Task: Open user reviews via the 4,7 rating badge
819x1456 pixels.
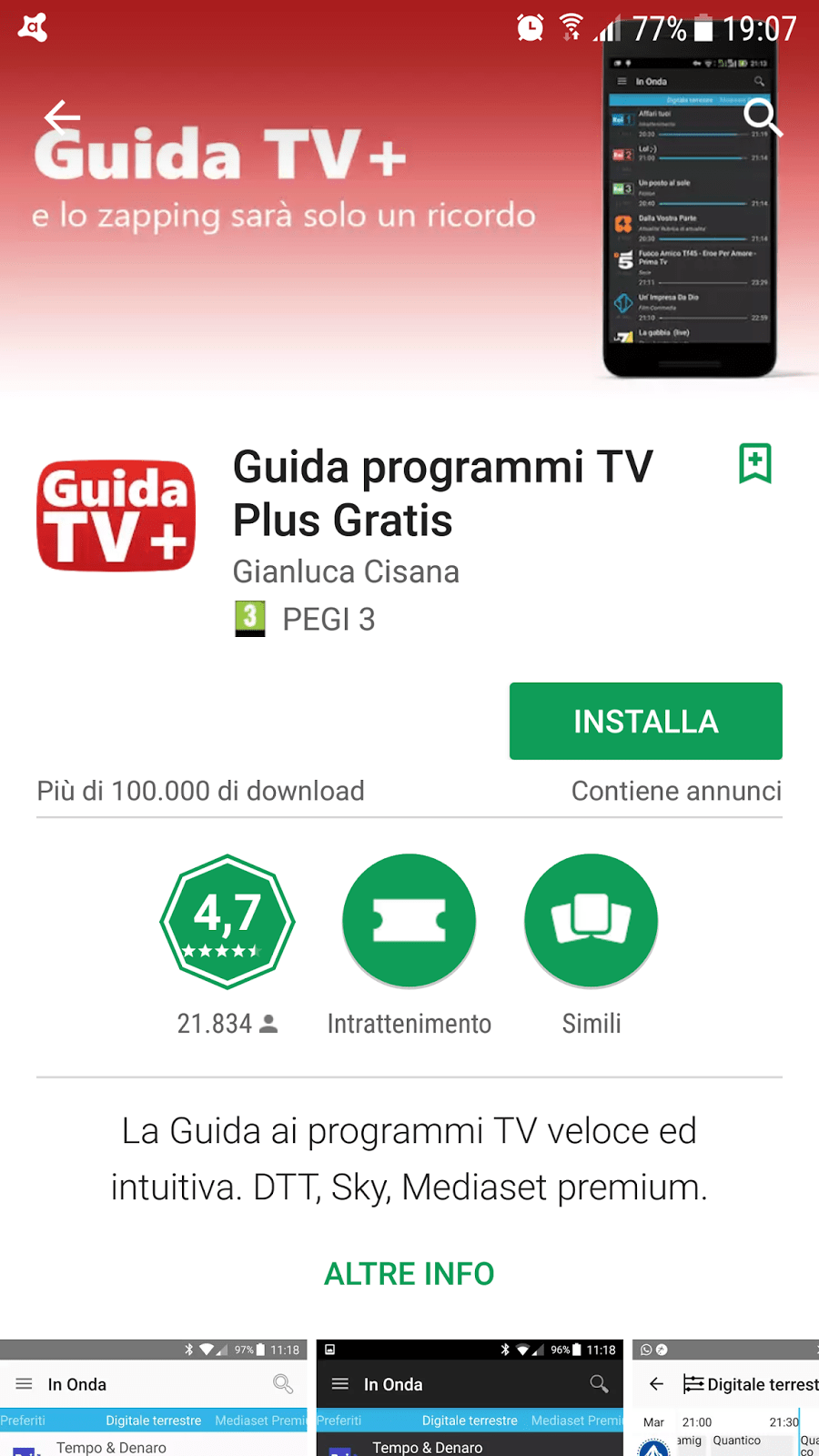Action: click(227, 921)
